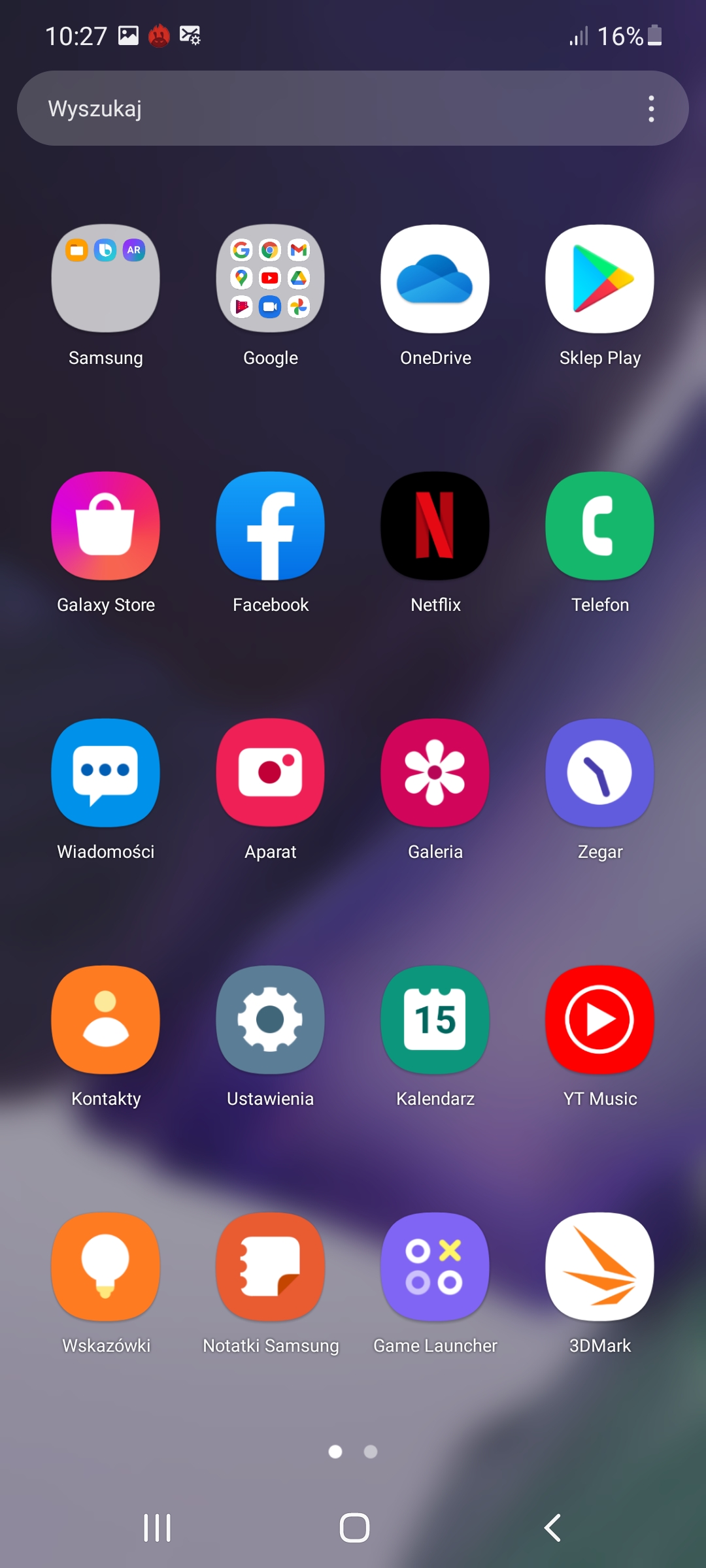Open Wiadomości messages
The height and width of the screenshot is (1568, 706).
[106, 773]
